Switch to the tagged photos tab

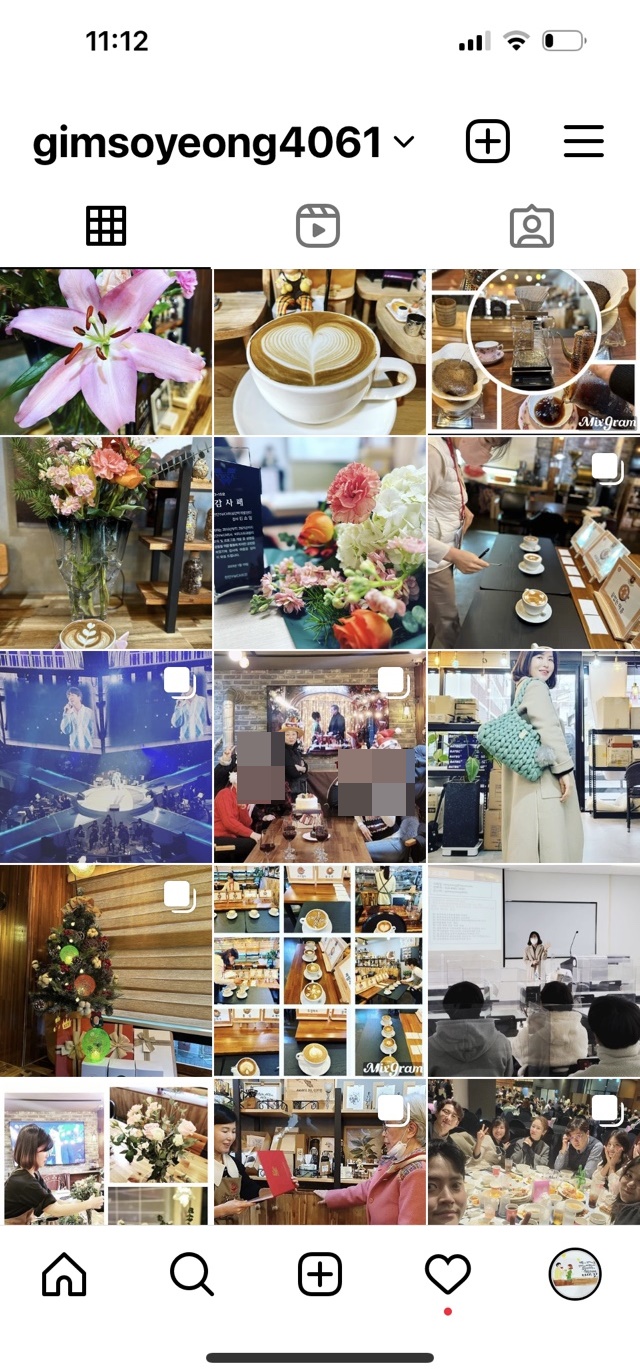531,227
